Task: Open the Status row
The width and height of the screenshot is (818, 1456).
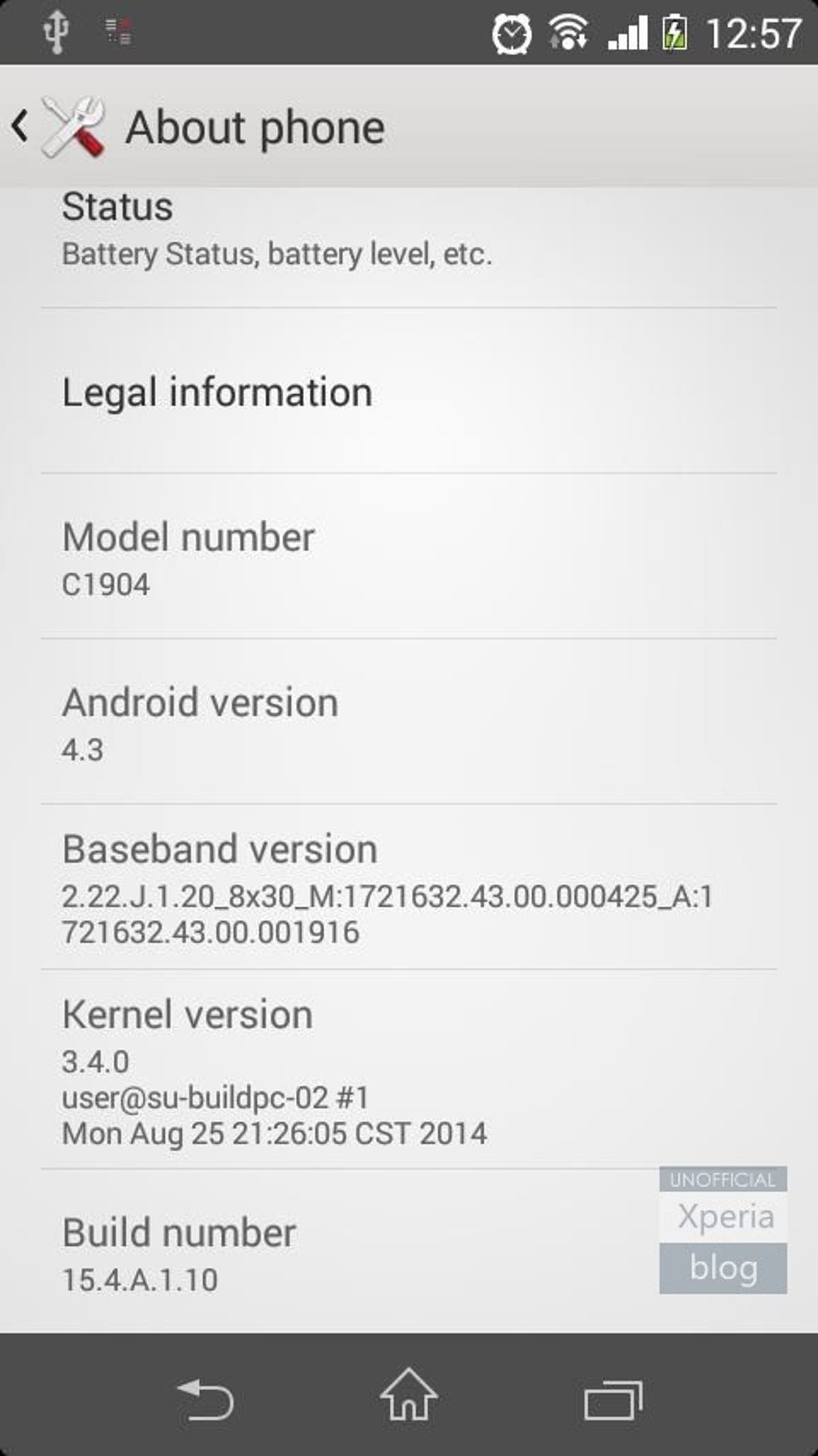Action: point(409,247)
